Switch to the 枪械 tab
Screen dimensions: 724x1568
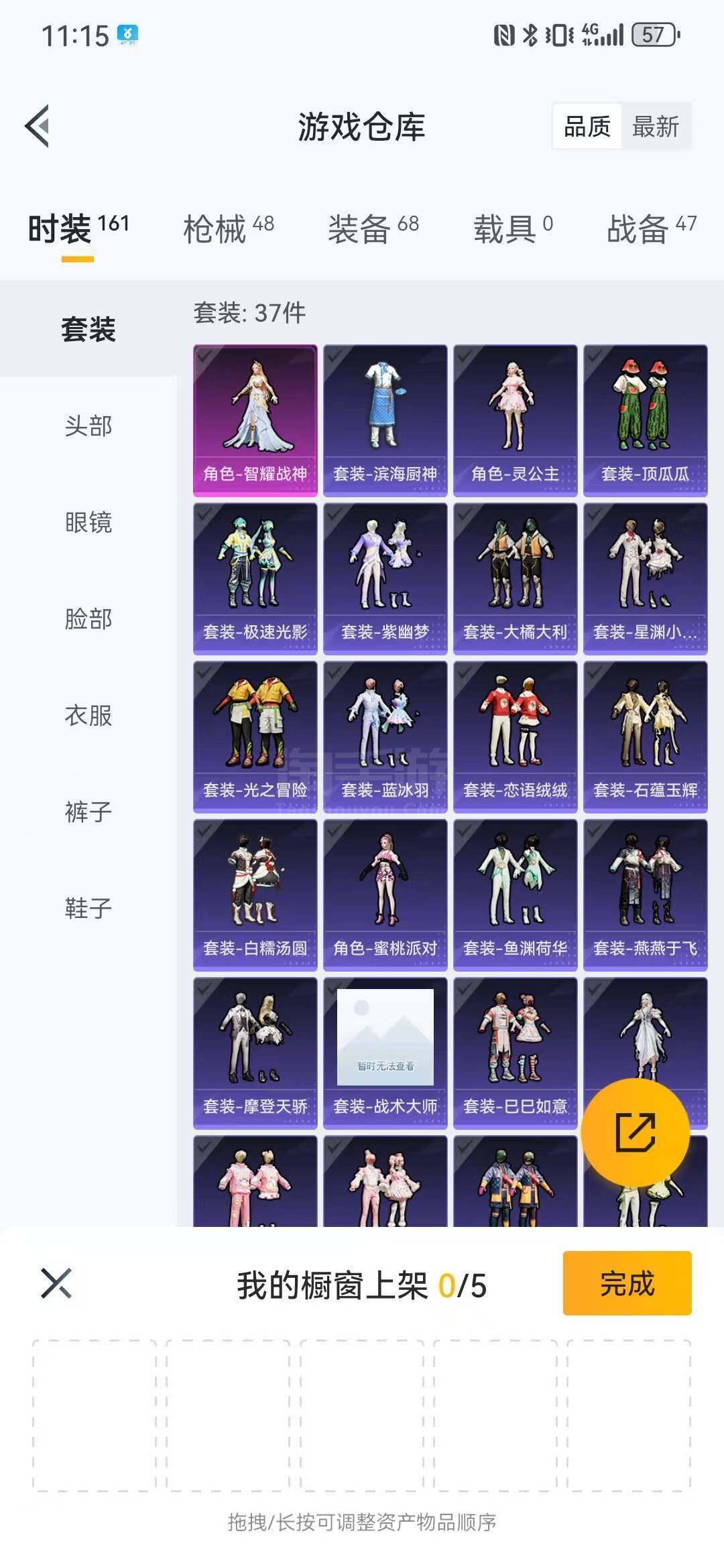point(229,229)
